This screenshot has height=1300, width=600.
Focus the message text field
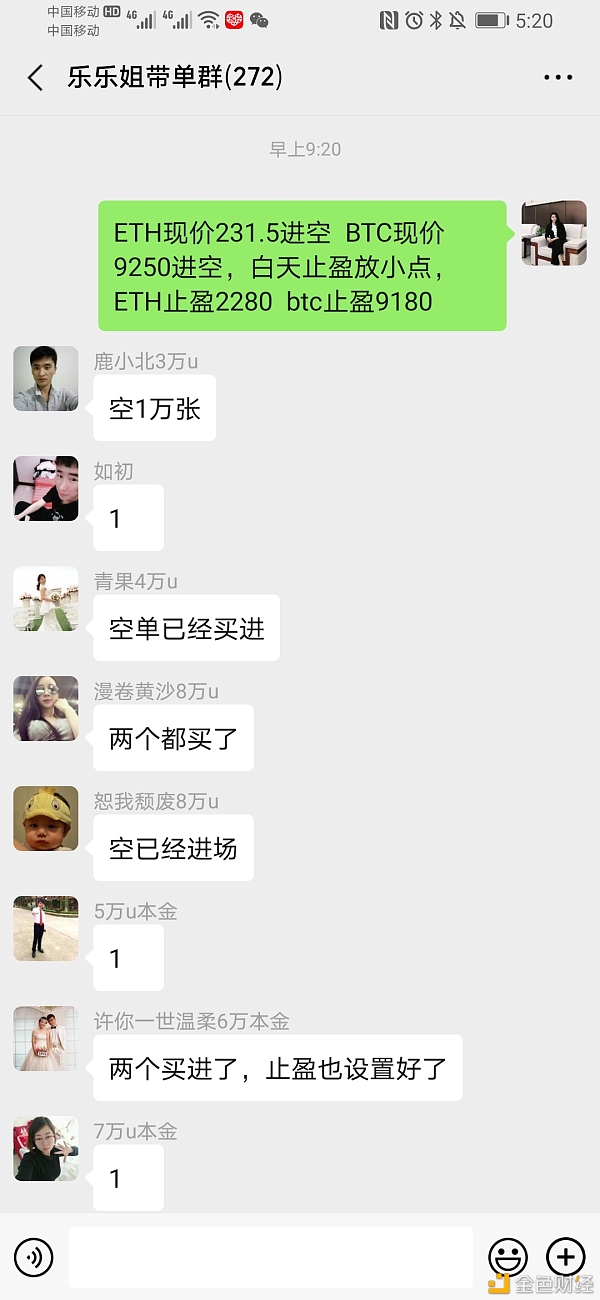tap(270, 1257)
